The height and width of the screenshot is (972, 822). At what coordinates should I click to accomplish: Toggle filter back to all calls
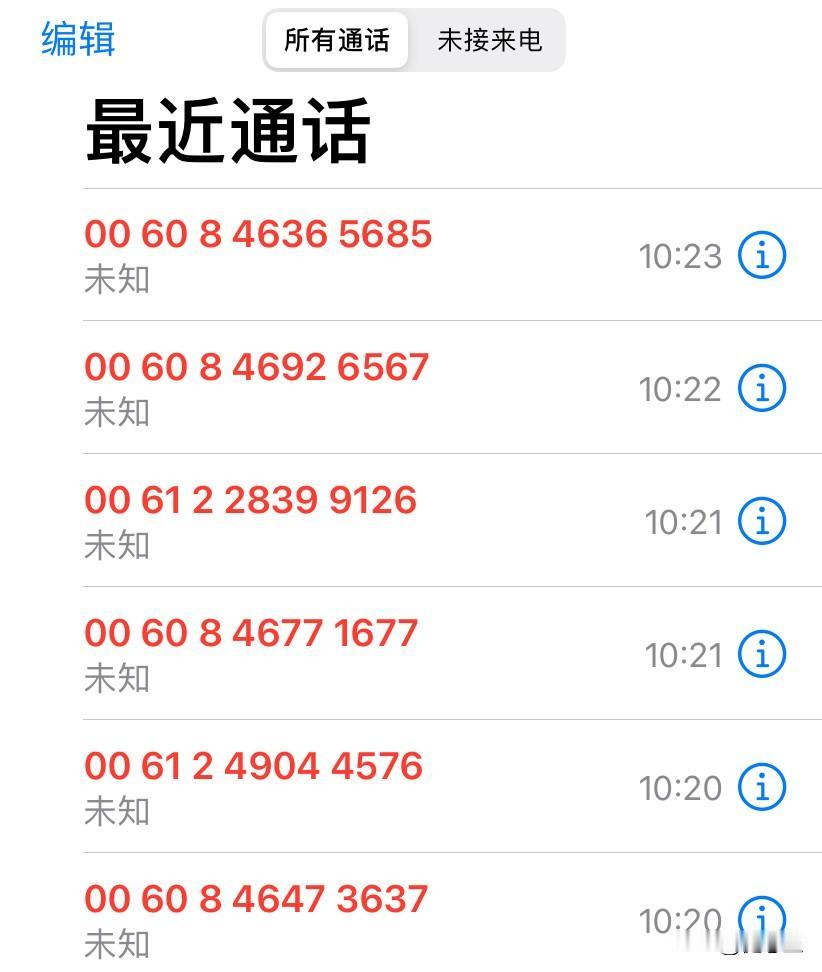(336, 40)
